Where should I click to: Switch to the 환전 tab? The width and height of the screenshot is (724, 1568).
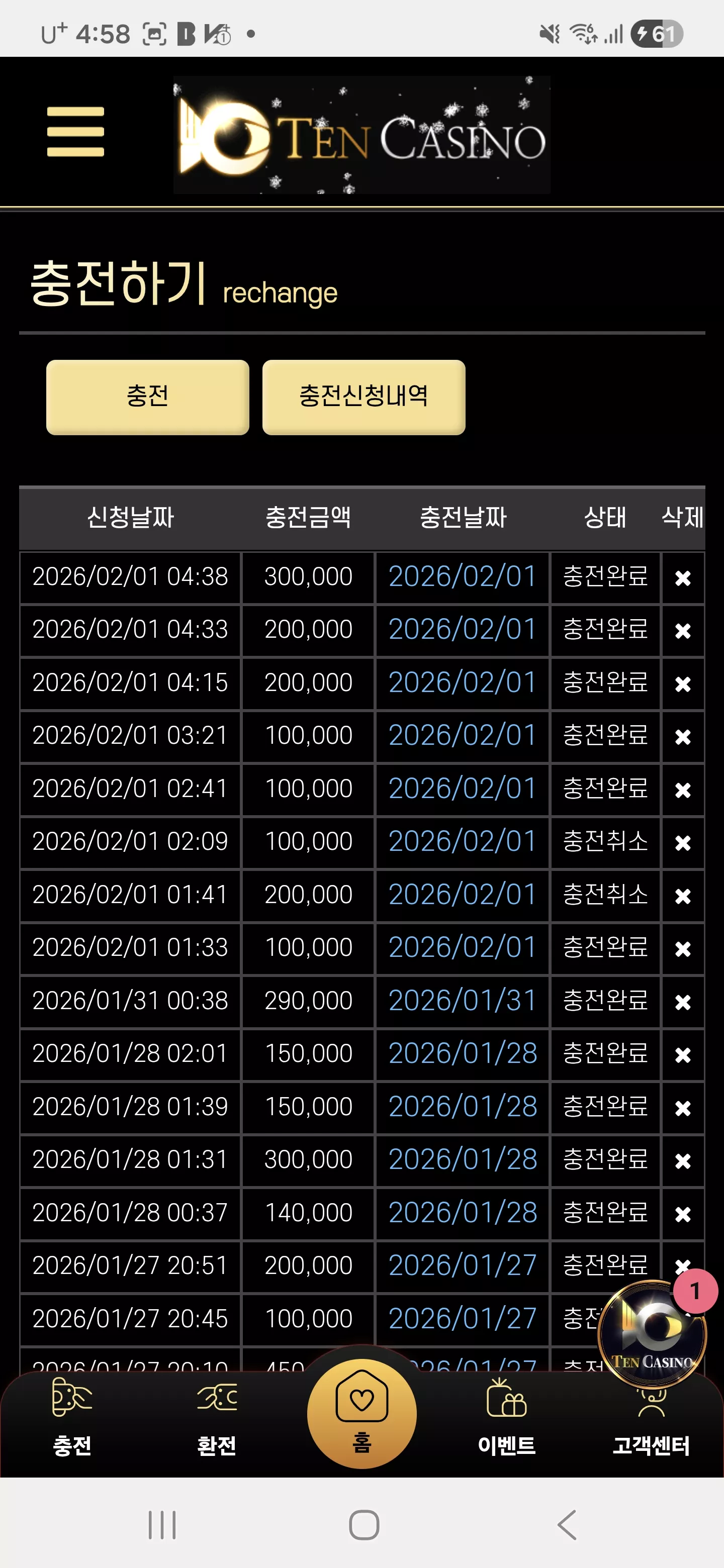217,1417
